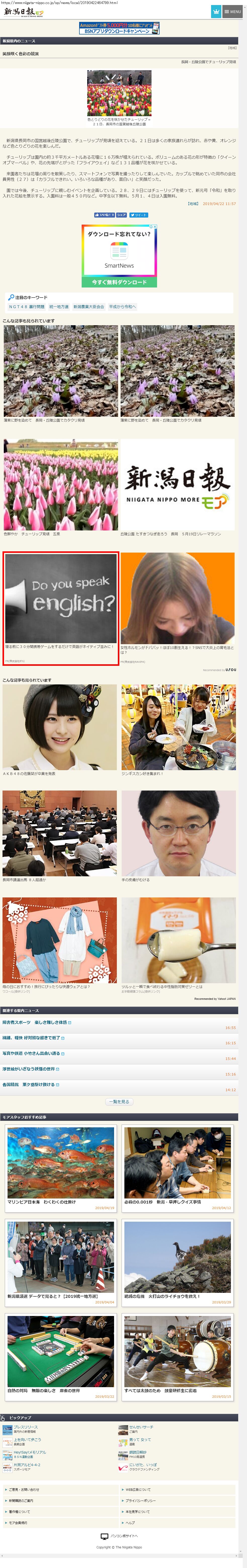This screenshot has width=247, height=1568.
Task: Open 浮世絵がいざなう妖怪の世界 news link
Action: click(30, 1069)
